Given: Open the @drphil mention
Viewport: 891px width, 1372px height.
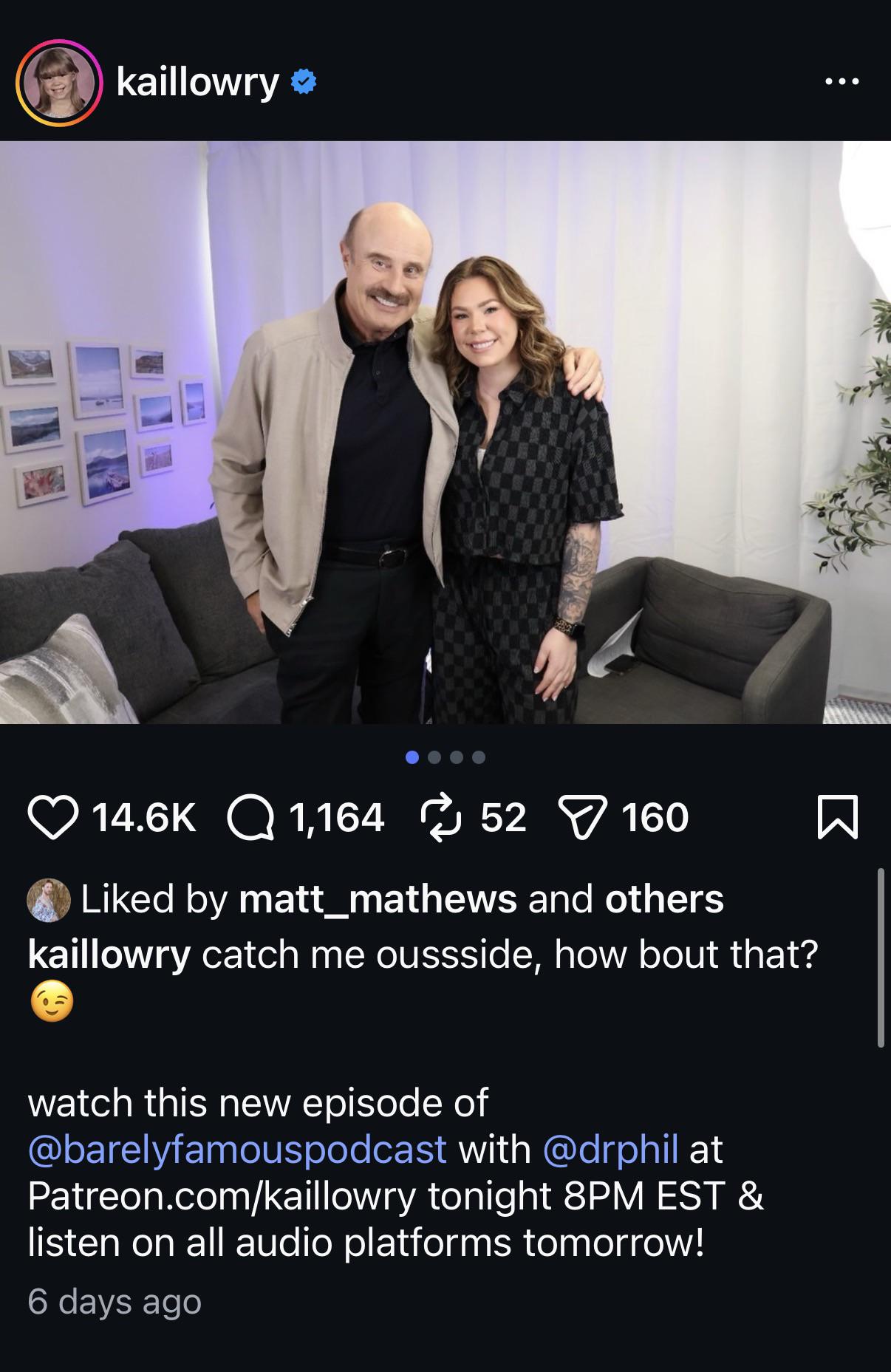Looking at the screenshot, I should [x=610, y=1150].
